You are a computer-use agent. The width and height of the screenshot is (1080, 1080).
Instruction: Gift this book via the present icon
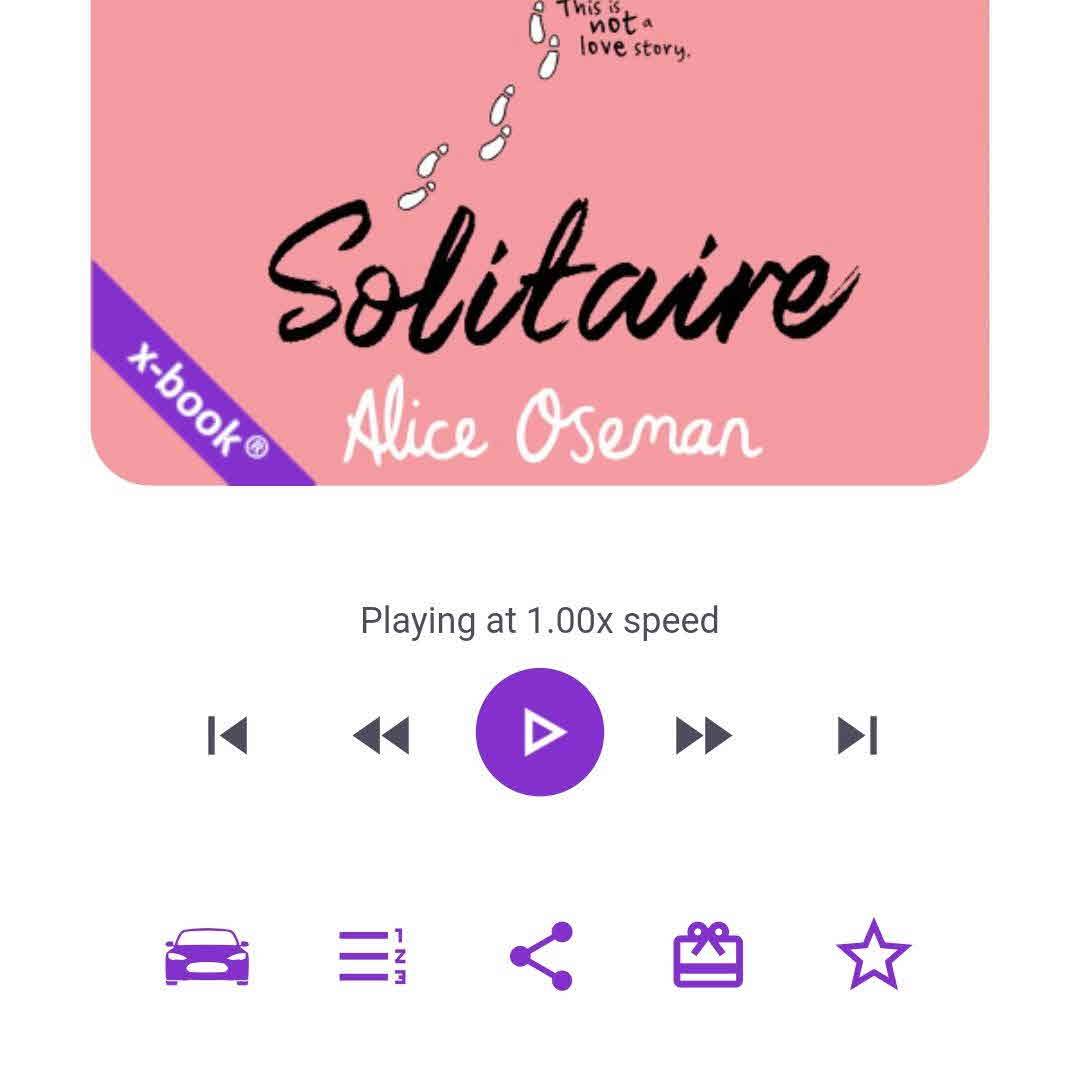708,956
